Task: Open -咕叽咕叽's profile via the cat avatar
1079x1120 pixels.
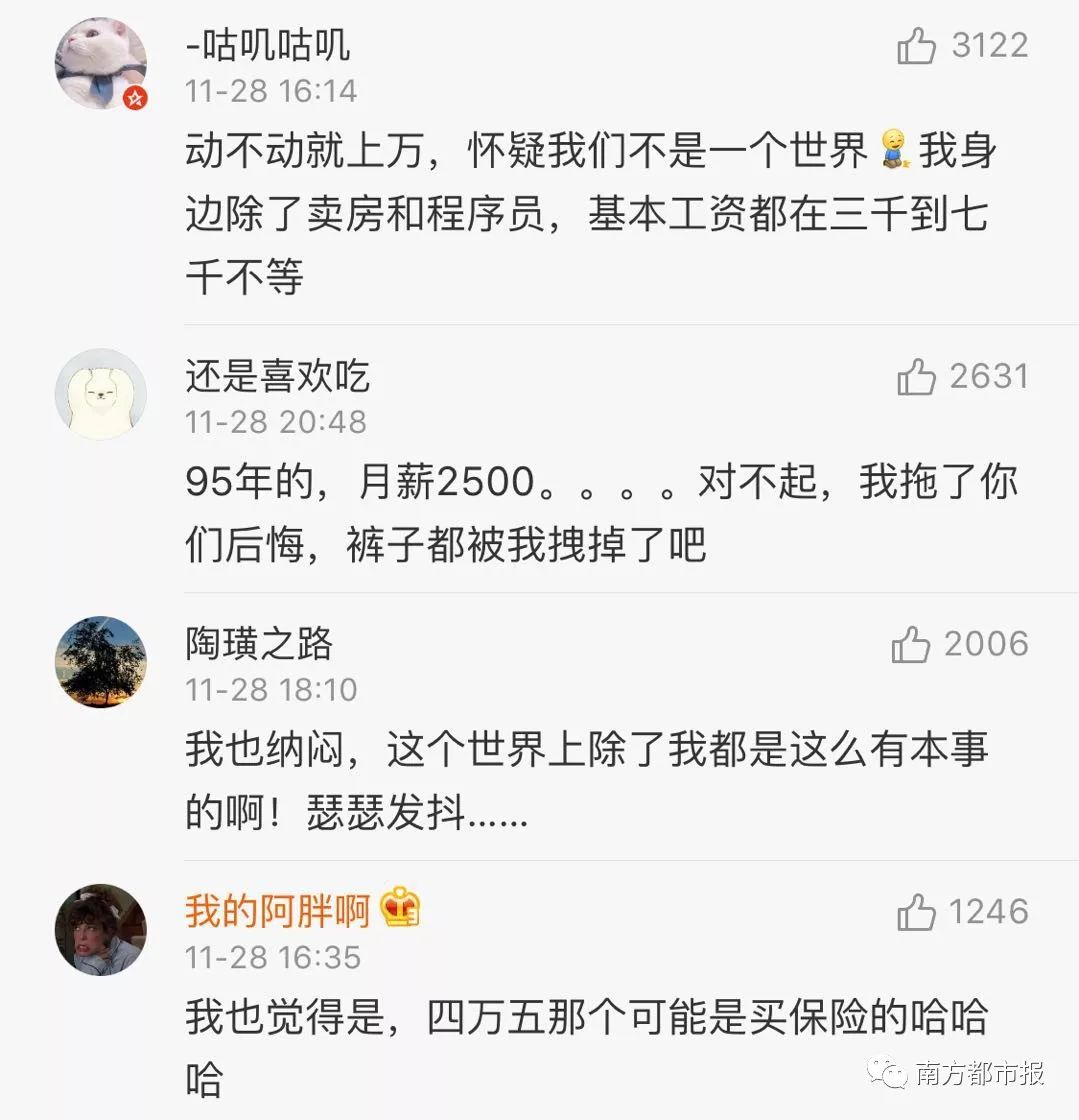Action: (100, 63)
